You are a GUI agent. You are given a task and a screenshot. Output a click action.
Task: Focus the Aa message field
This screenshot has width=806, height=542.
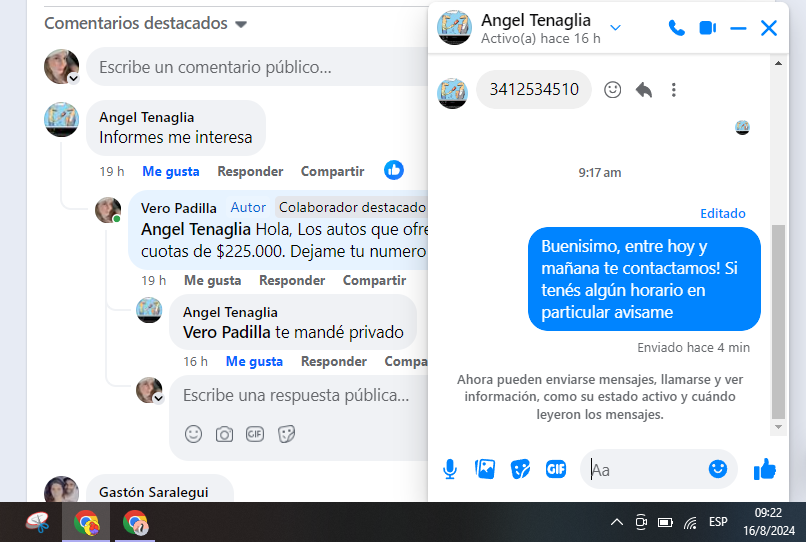tap(645, 469)
